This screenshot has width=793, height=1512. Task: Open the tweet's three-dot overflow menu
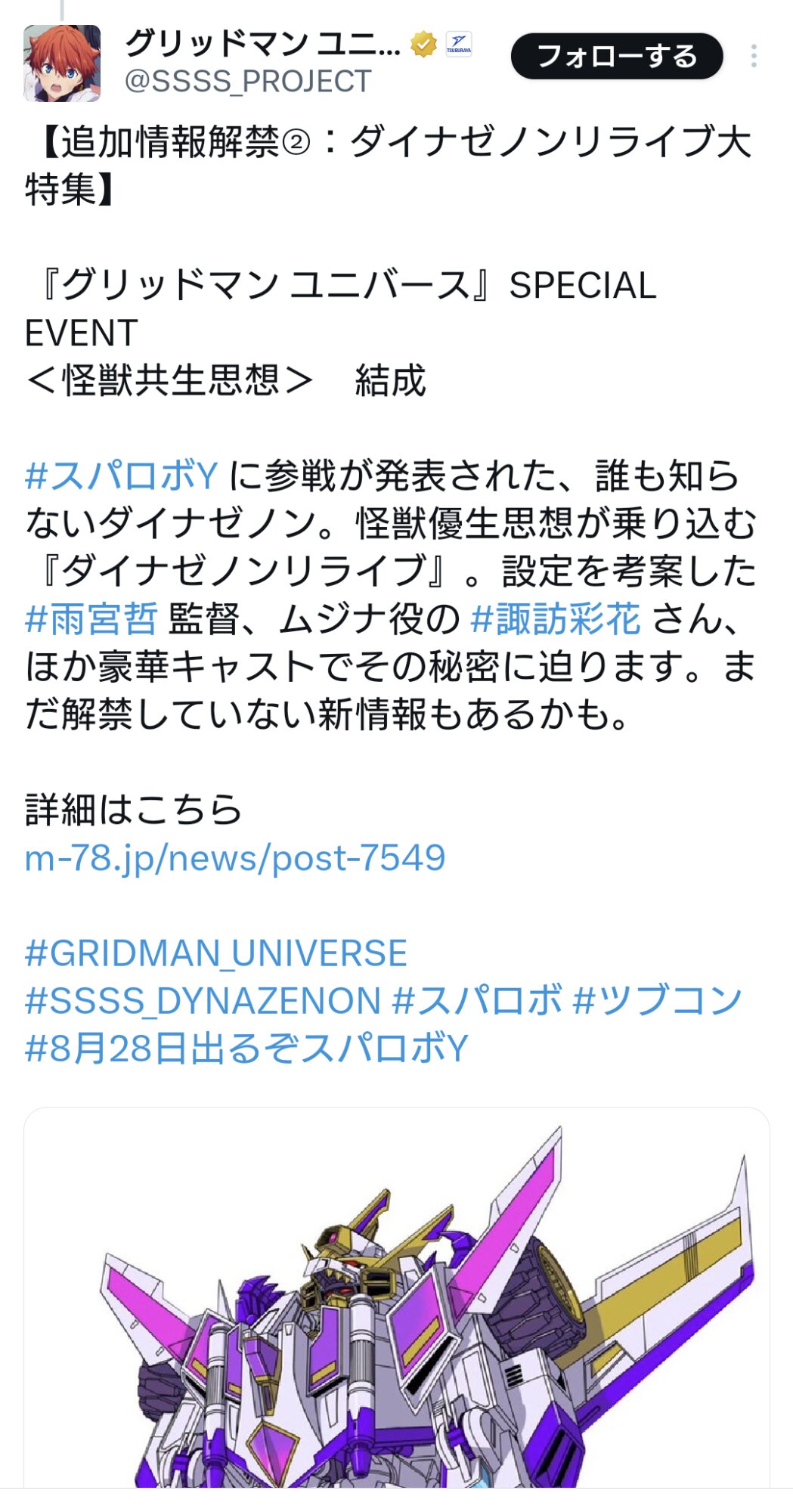point(753,57)
